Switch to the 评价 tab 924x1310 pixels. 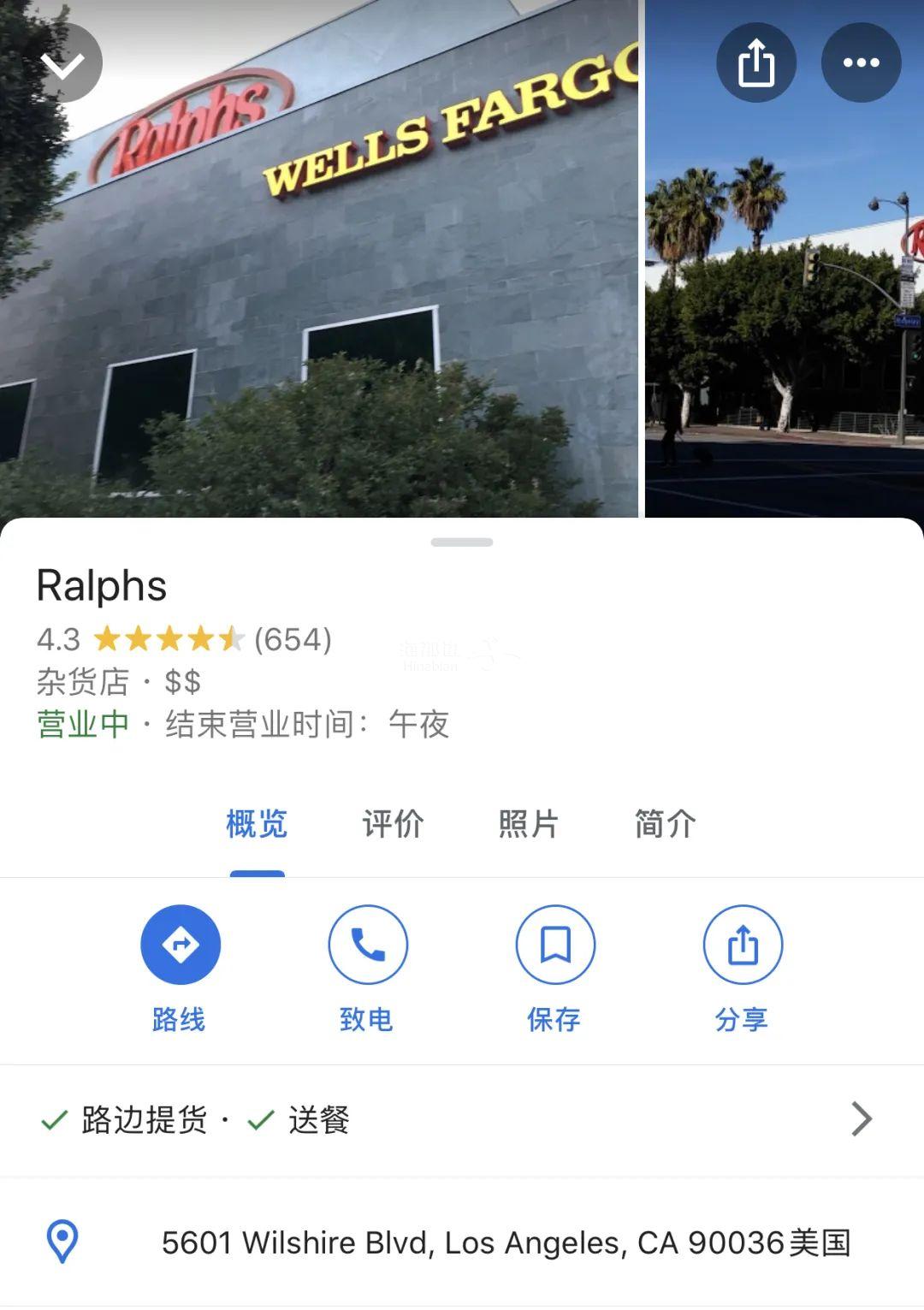pos(393,825)
